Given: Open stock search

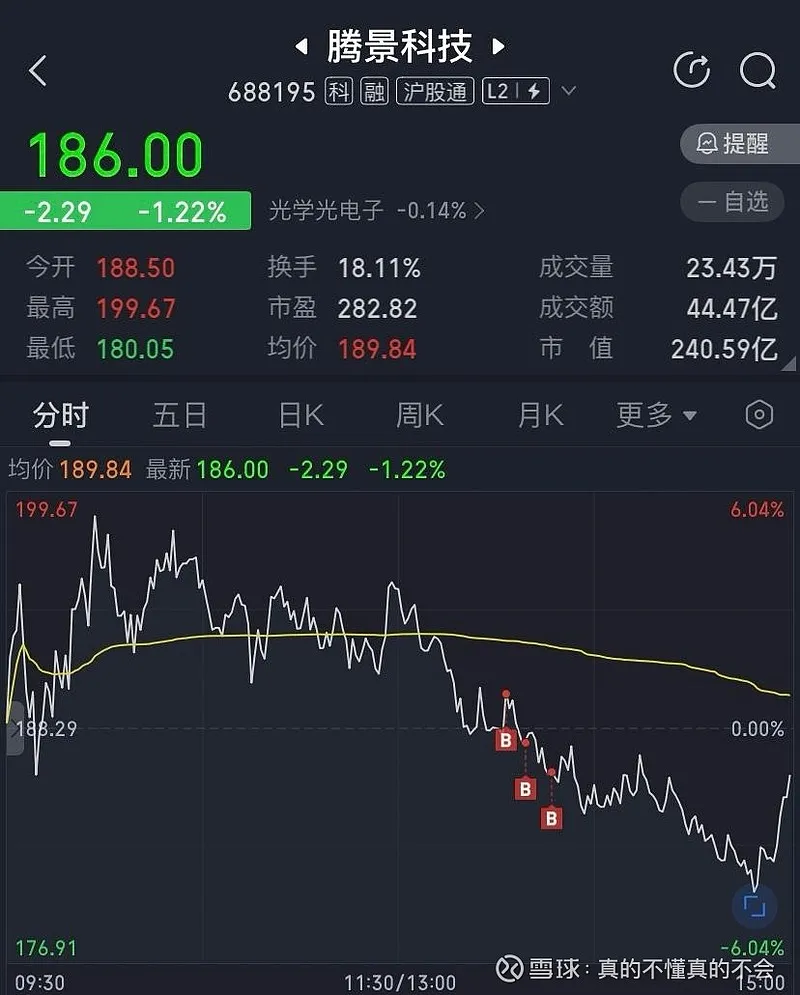Looking at the screenshot, I should click(x=757, y=70).
